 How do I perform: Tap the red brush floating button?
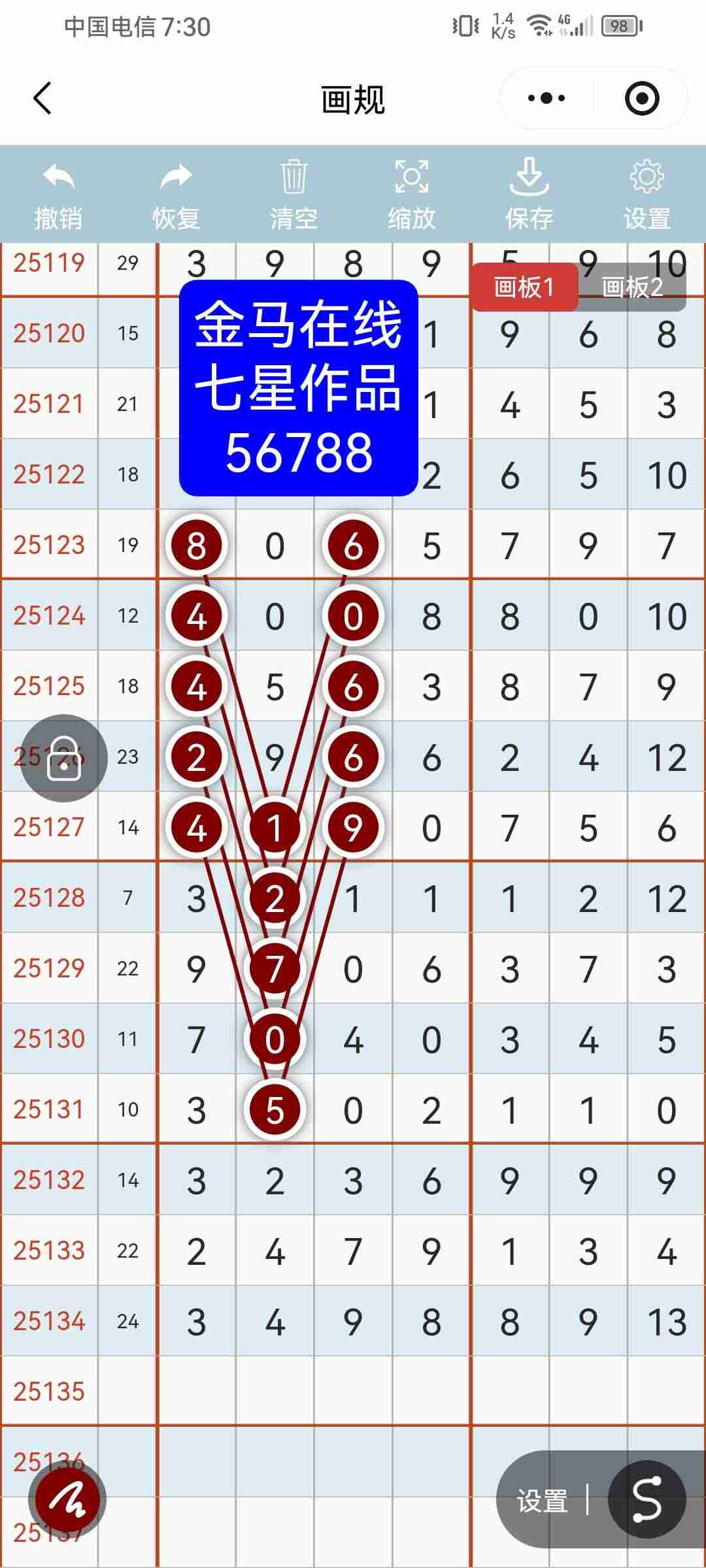point(67,1499)
